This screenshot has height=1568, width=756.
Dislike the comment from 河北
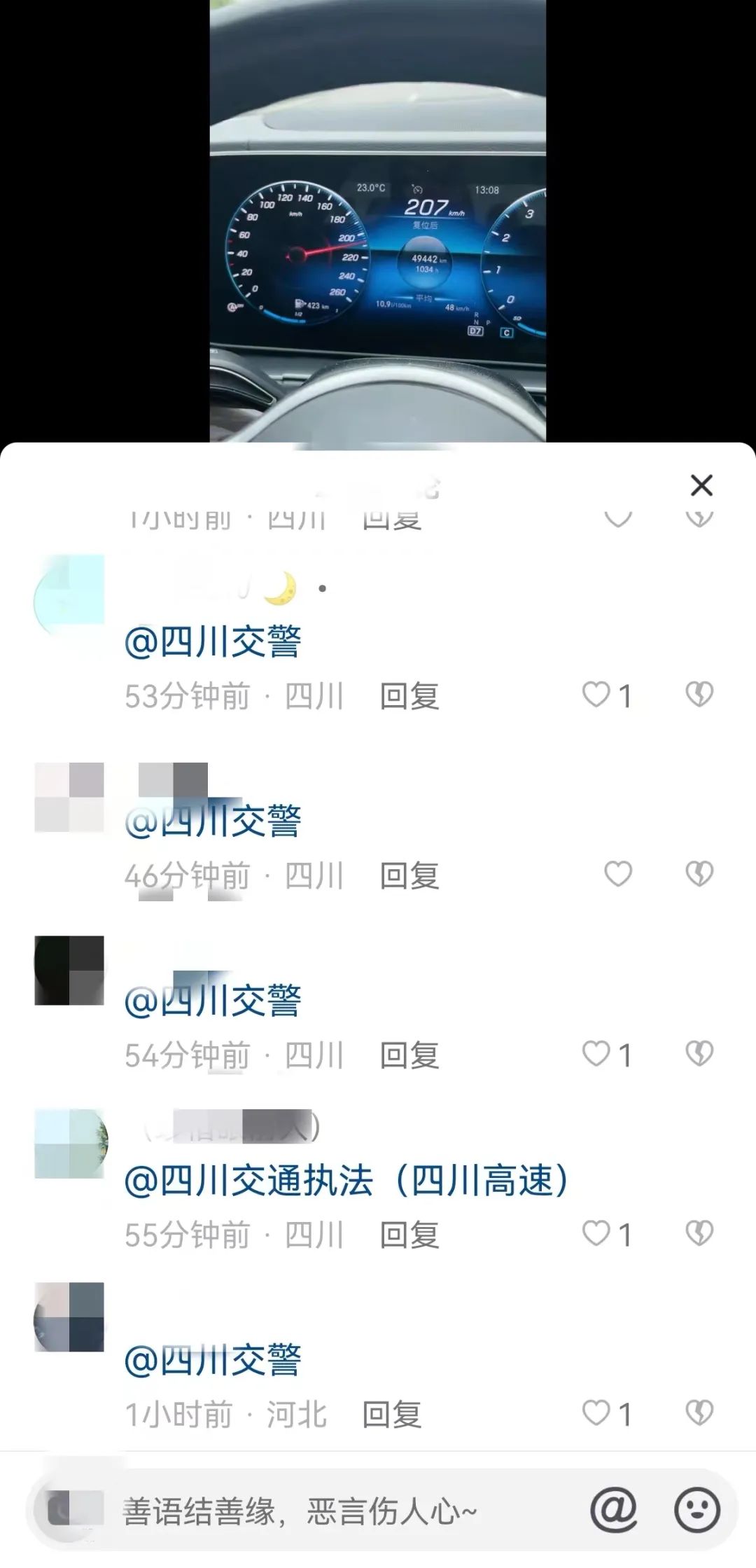(x=699, y=1413)
